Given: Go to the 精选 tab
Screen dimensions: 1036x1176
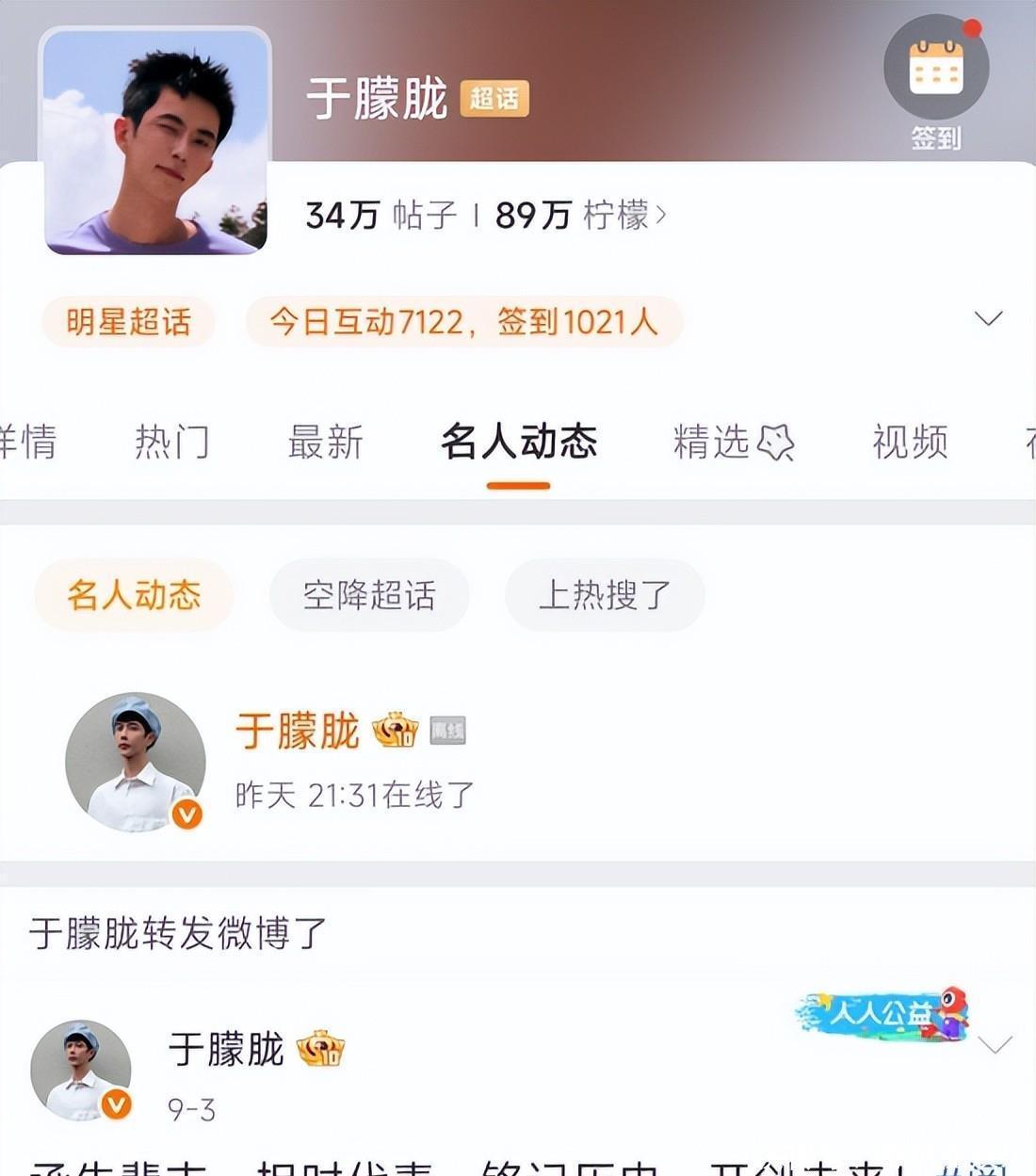Looking at the screenshot, I should point(733,442).
